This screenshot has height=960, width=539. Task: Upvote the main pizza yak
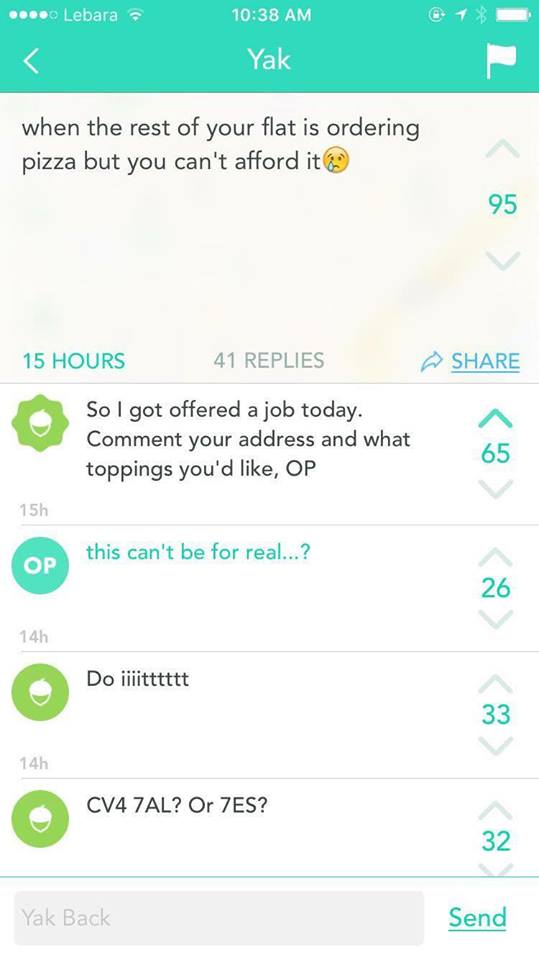[503, 148]
